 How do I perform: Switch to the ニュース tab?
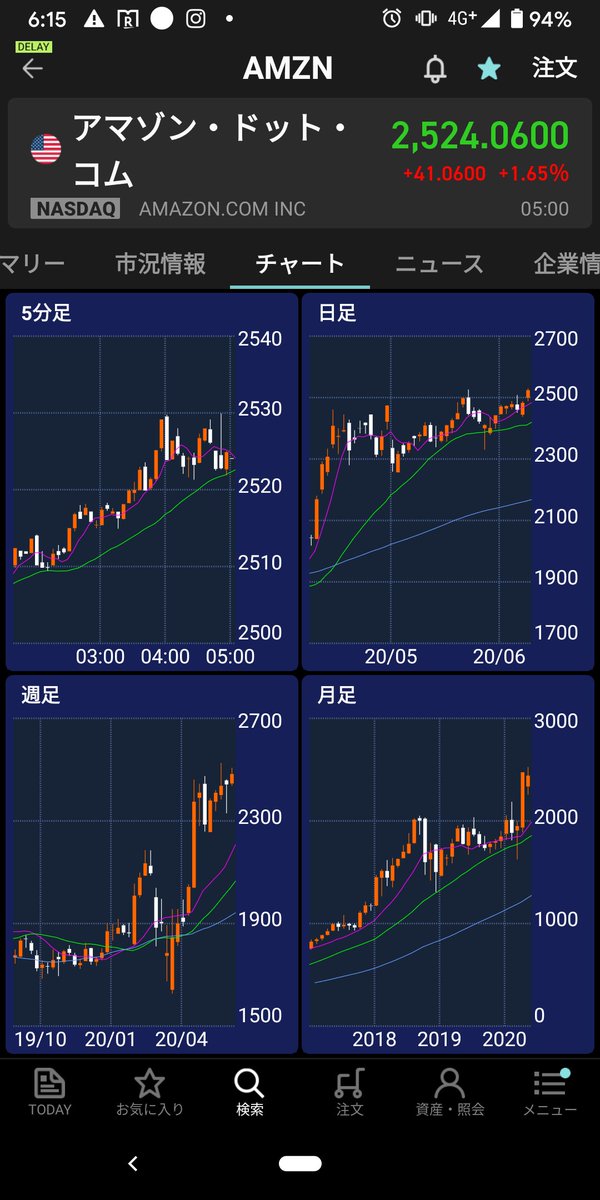click(439, 264)
